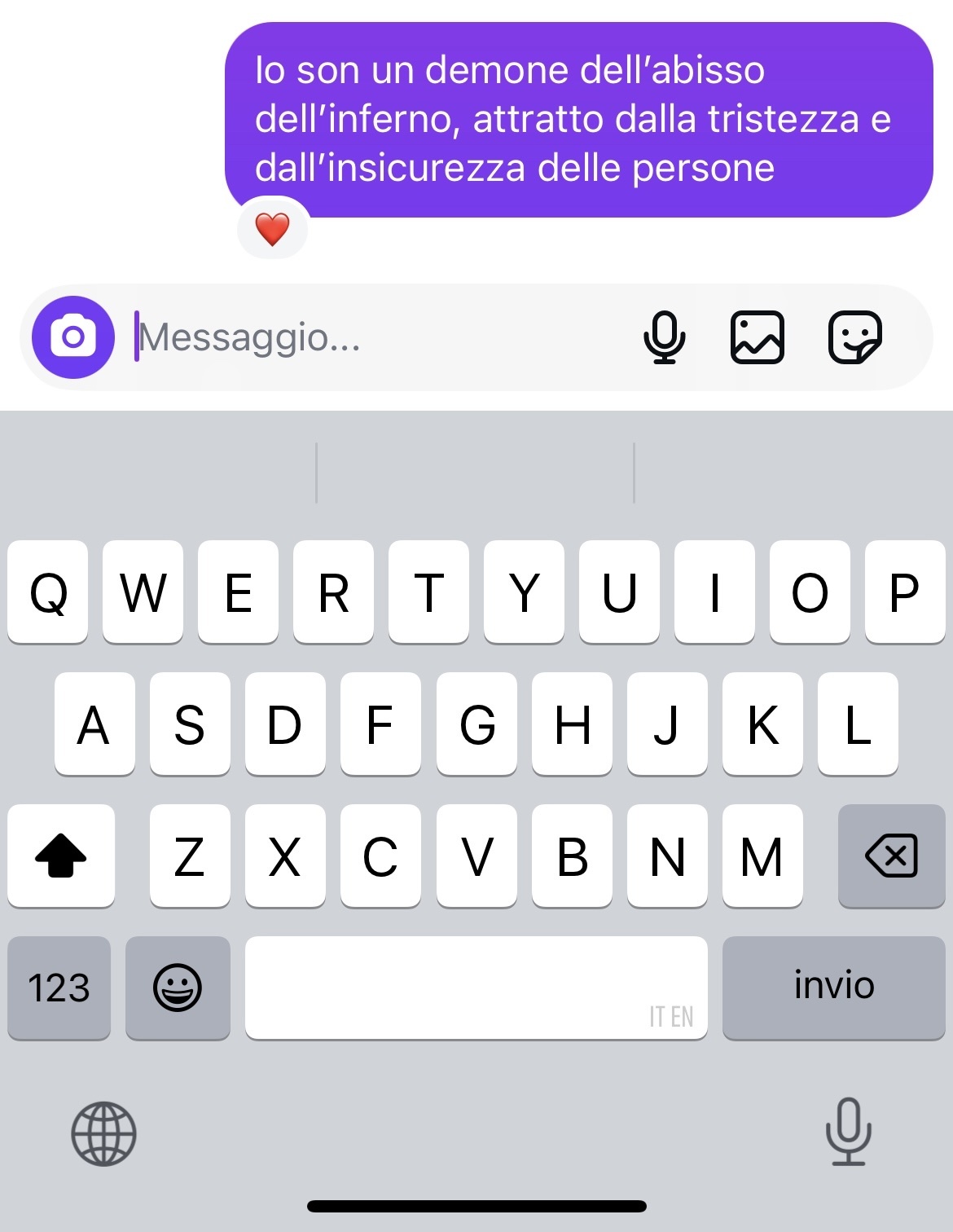The image size is (953, 1232).
Task: Open the photo gallery picker
Action: (x=757, y=337)
